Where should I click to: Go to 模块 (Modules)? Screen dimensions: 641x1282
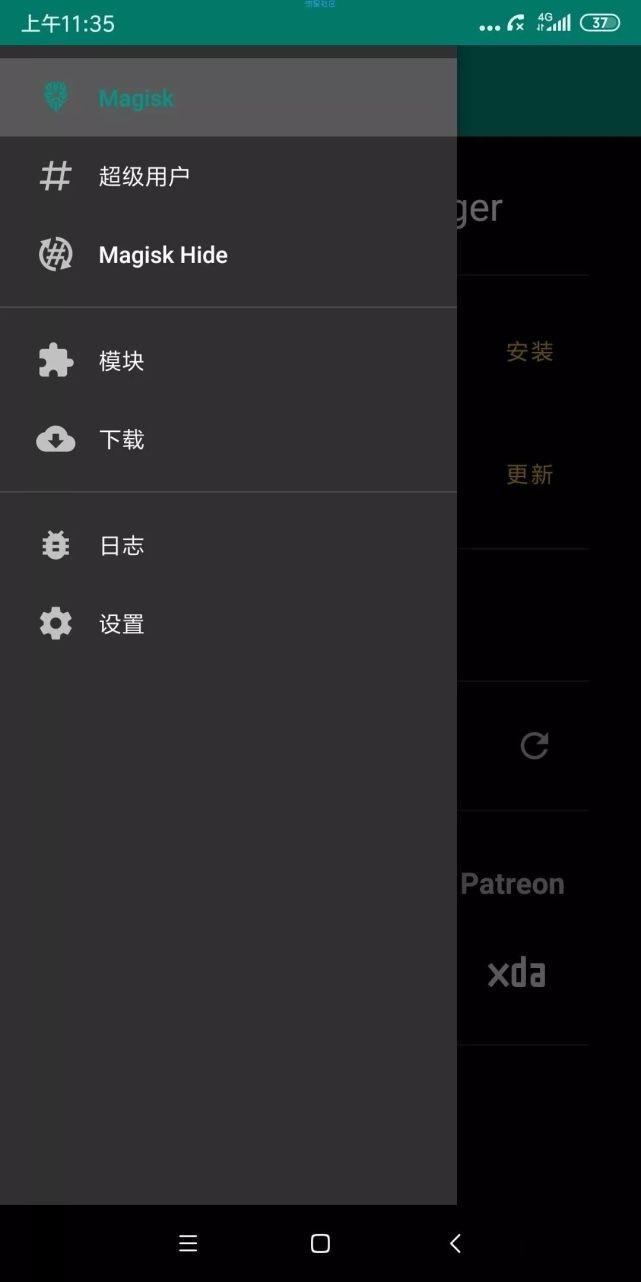(x=122, y=361)
